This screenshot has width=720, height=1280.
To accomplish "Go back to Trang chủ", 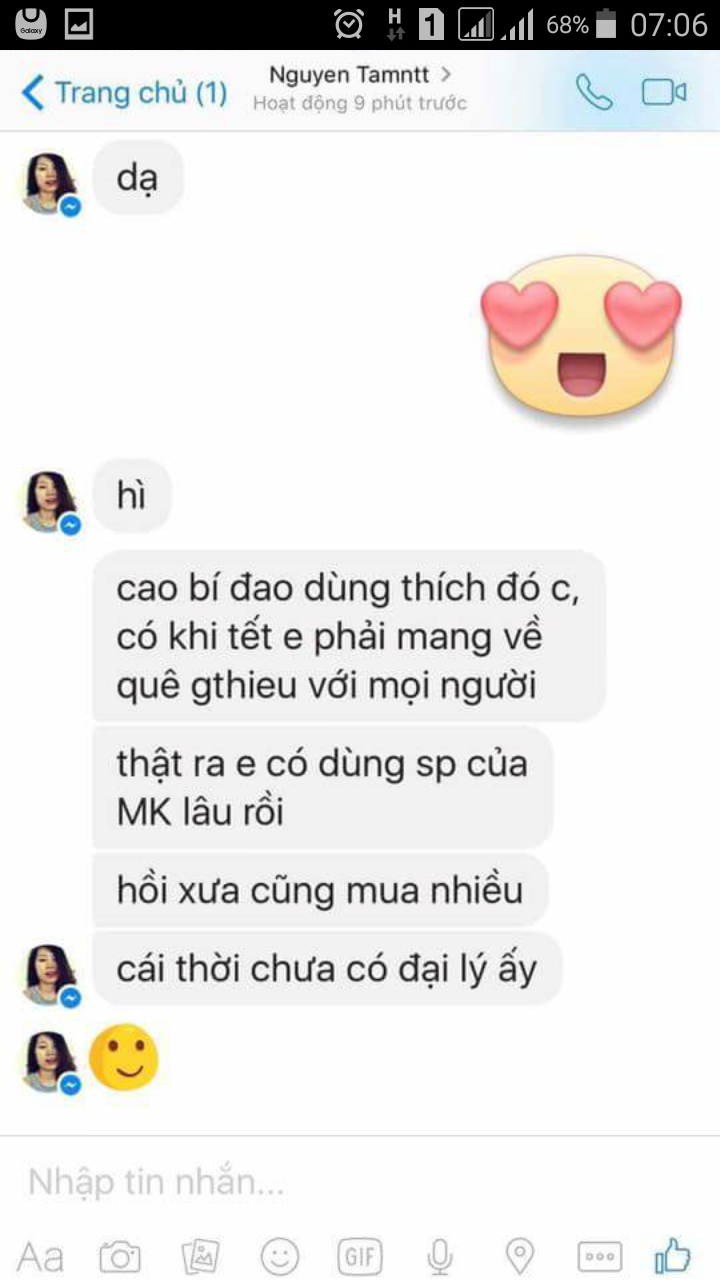I will click(x=123, y=93).
